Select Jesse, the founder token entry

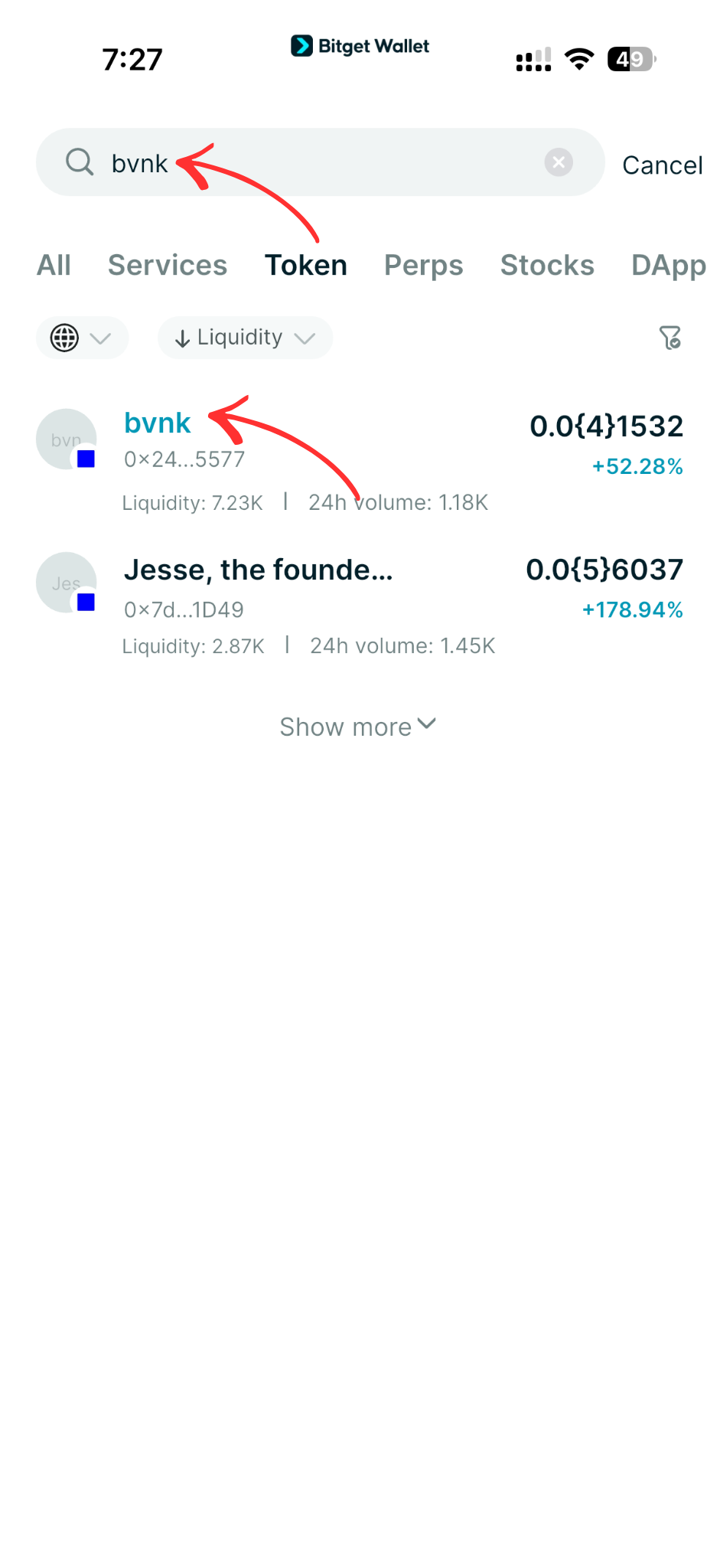coord(258,570)
